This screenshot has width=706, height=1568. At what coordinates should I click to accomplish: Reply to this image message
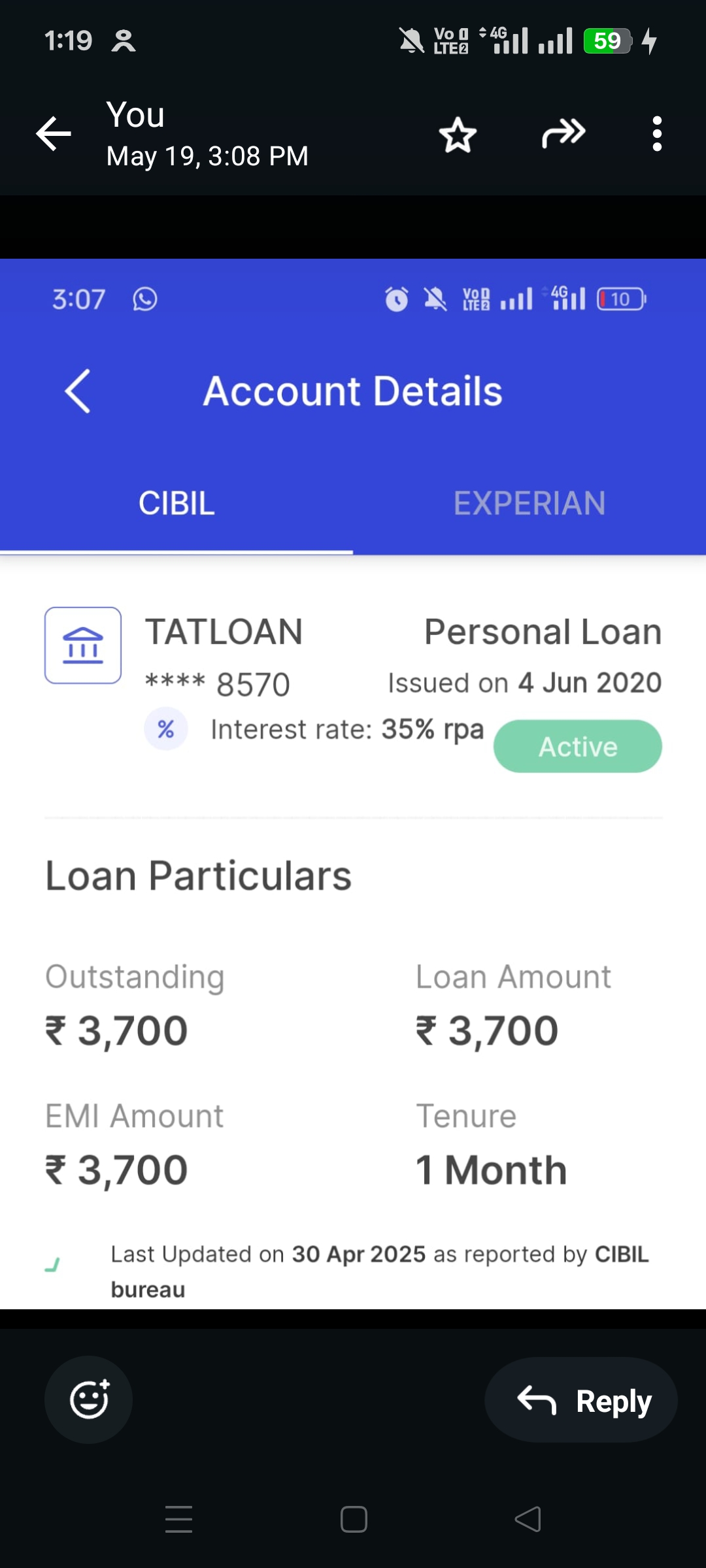[x=581, y=1401]
